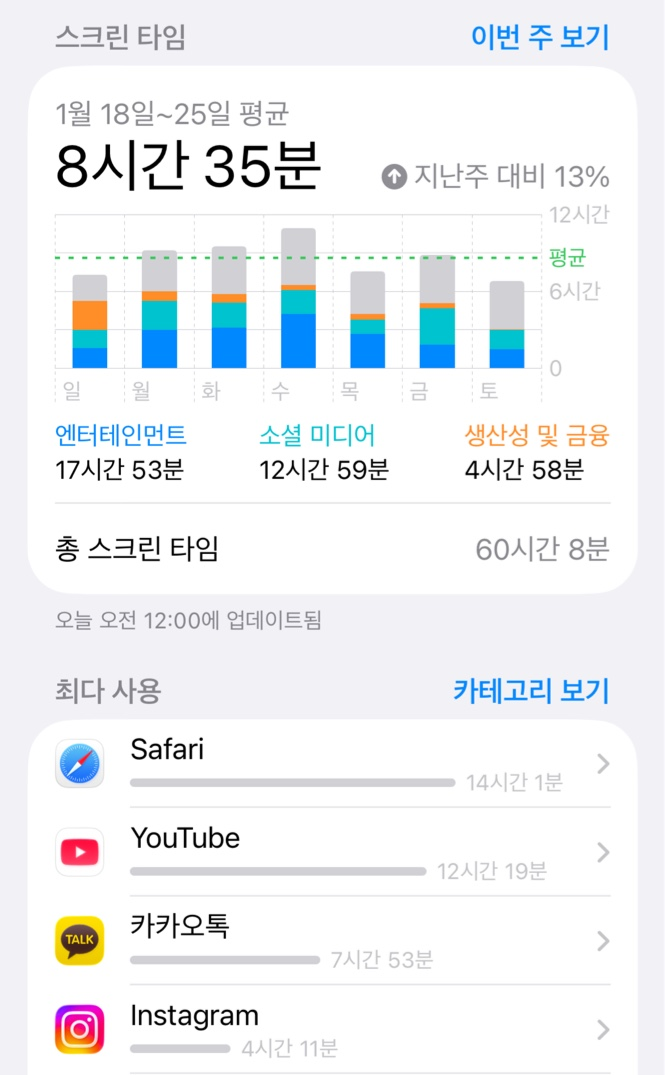The image size is (665, 1075).
Task: Select the 일 bar in the chart
Action: click(x=90, y=321)
